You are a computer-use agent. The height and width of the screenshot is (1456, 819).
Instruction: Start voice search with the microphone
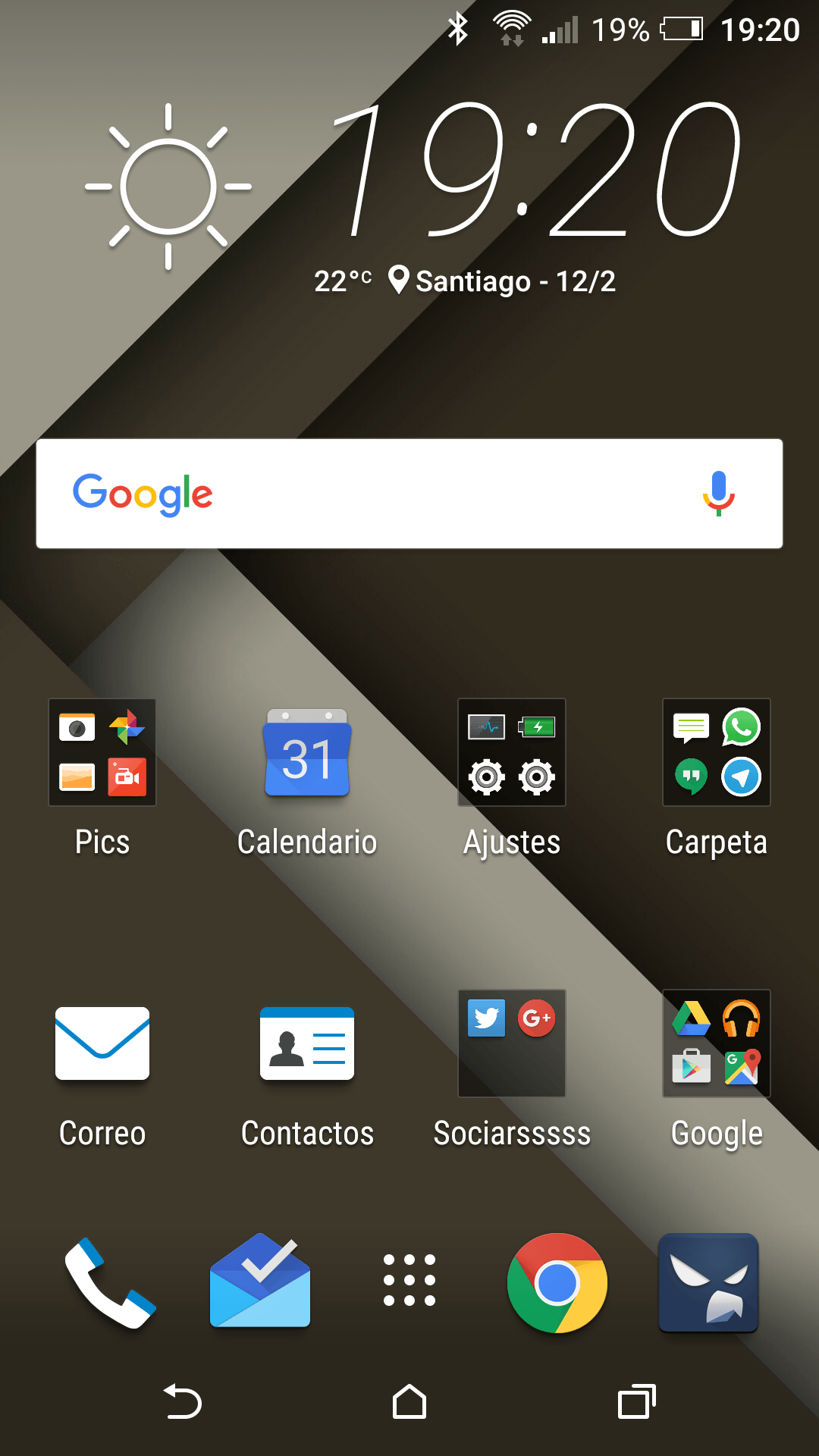click(718, 494)
